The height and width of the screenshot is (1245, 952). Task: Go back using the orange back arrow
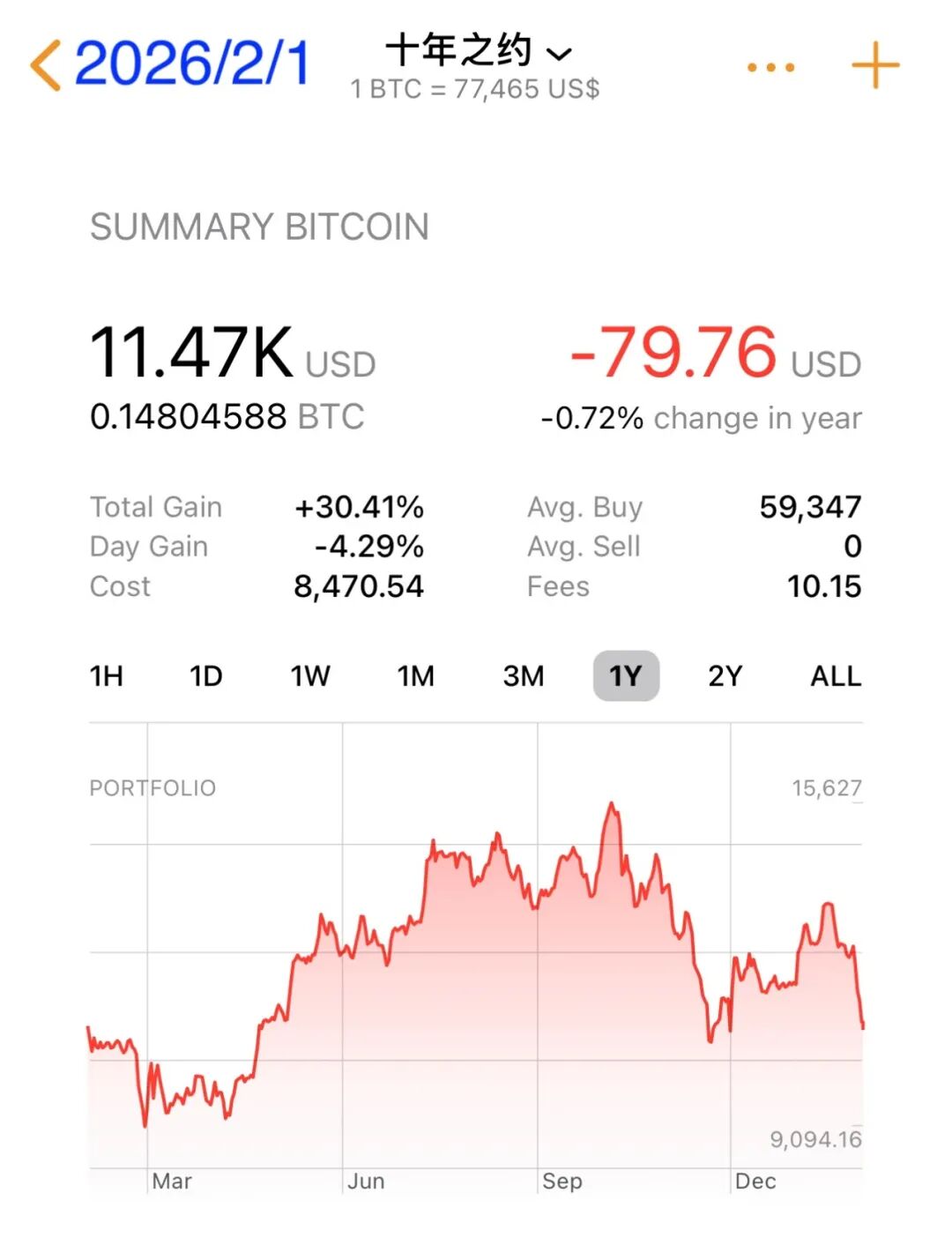(46, 65)
